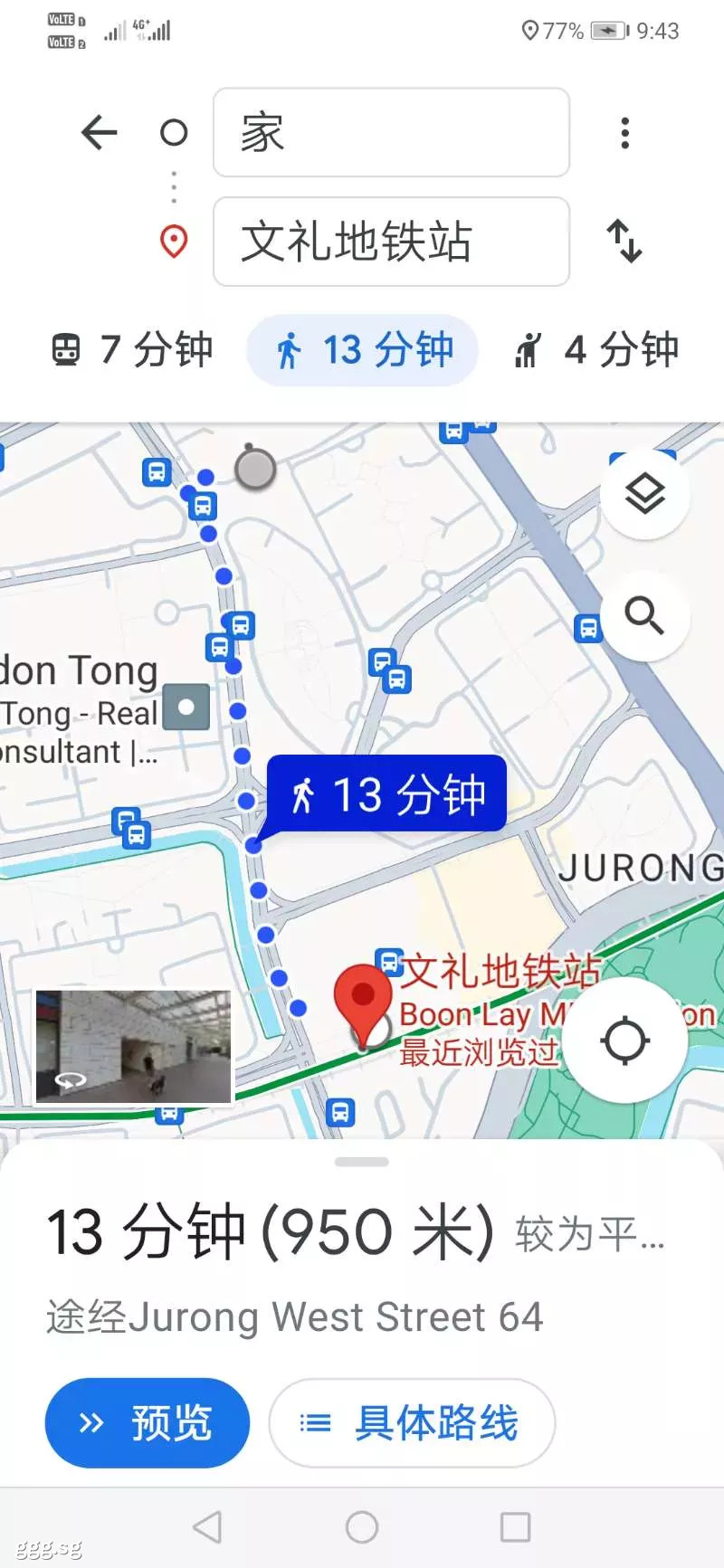Screen dimensions: 724x1568
Task: Open the Street View thumbnail
Action: coord(134,1047)
